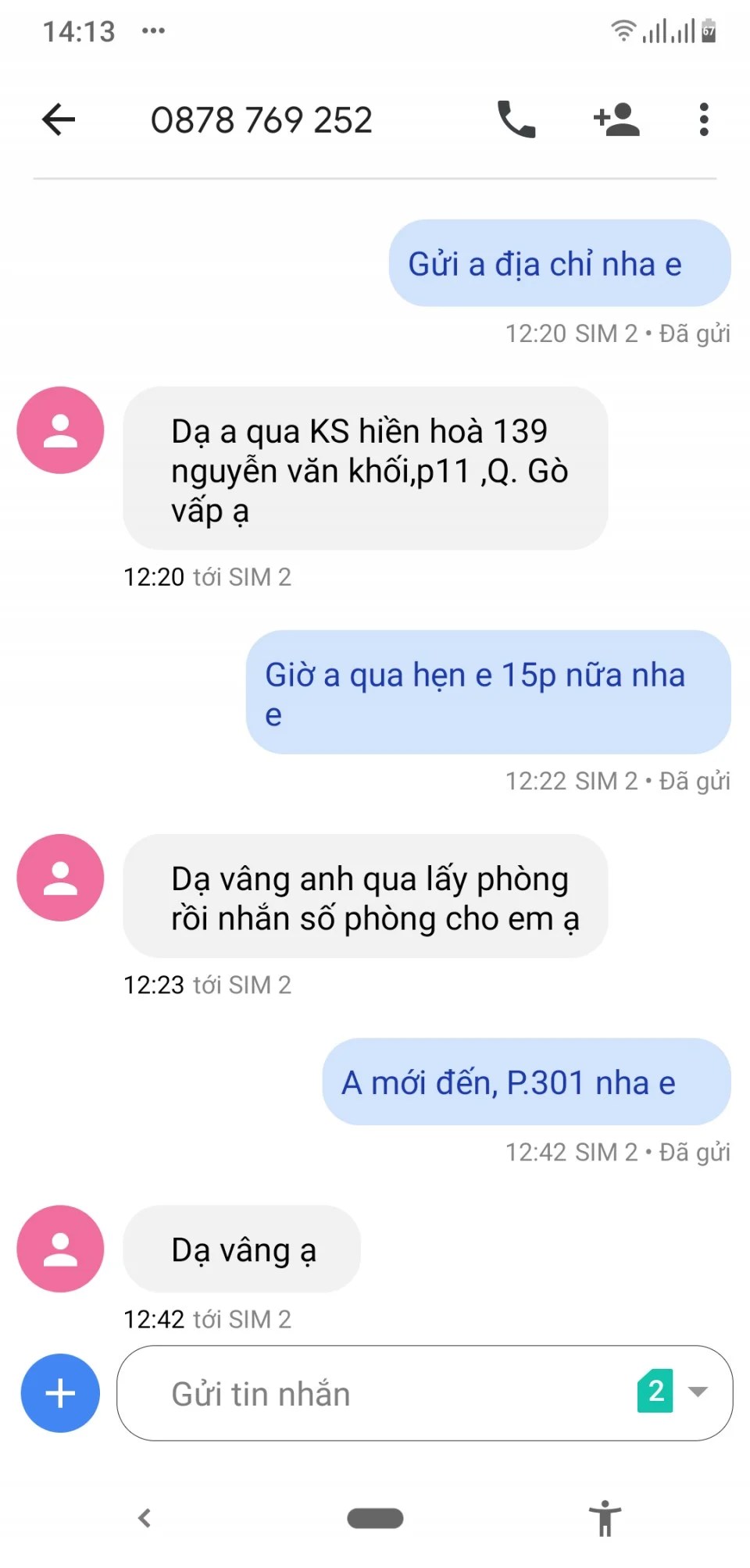Focus the Gửi tin nhắn text field
The image size is (750, 1568).
click(375, 1394)
